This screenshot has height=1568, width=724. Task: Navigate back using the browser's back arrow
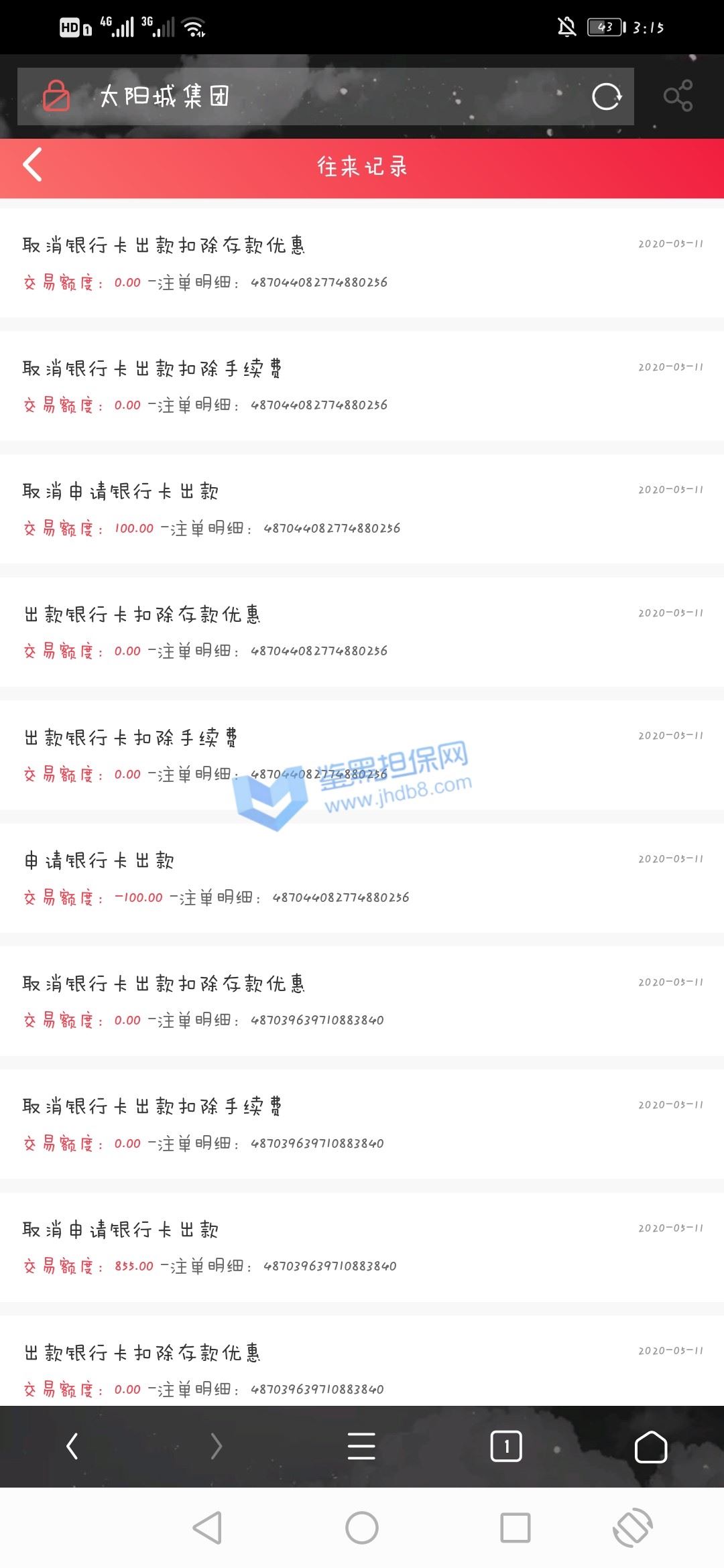72,1446
